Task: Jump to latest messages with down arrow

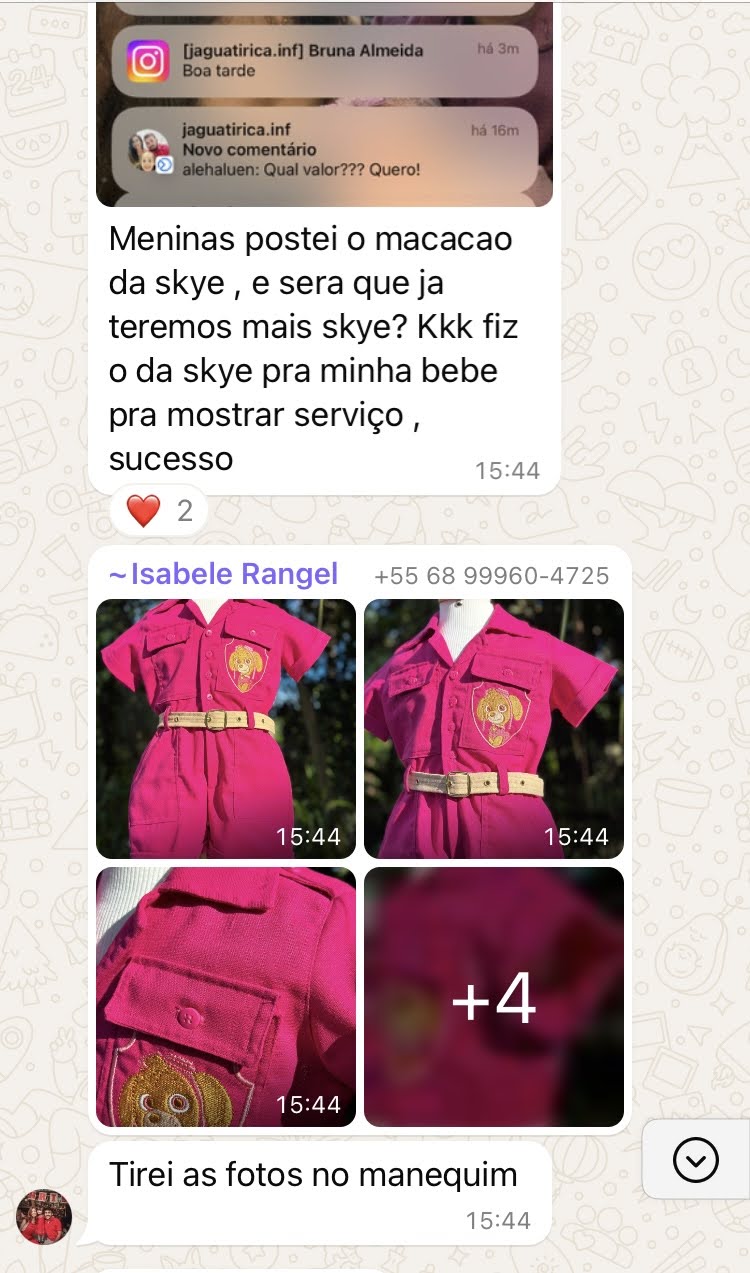Action: [695, 1160]
